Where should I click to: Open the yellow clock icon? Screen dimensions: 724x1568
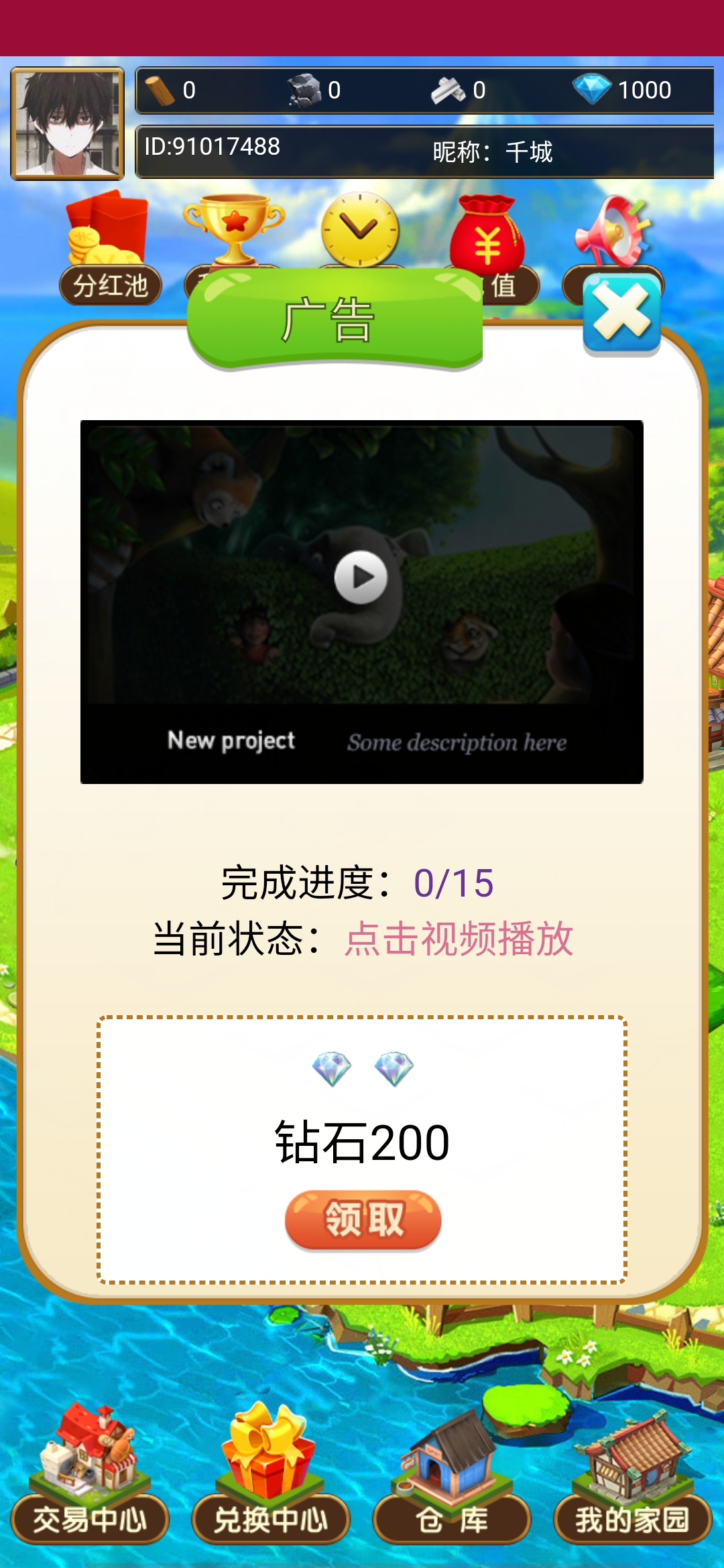(360, 229)
